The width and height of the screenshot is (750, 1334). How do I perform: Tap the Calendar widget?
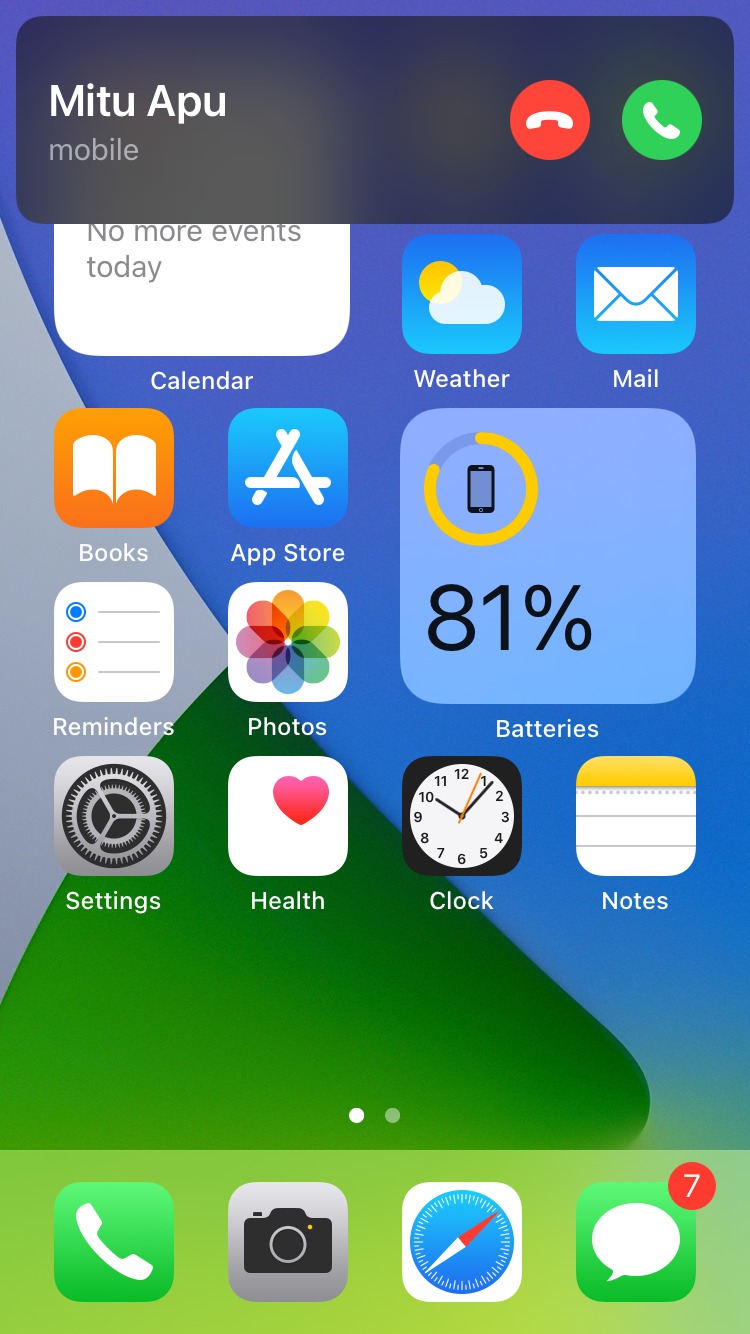(202, 289)
